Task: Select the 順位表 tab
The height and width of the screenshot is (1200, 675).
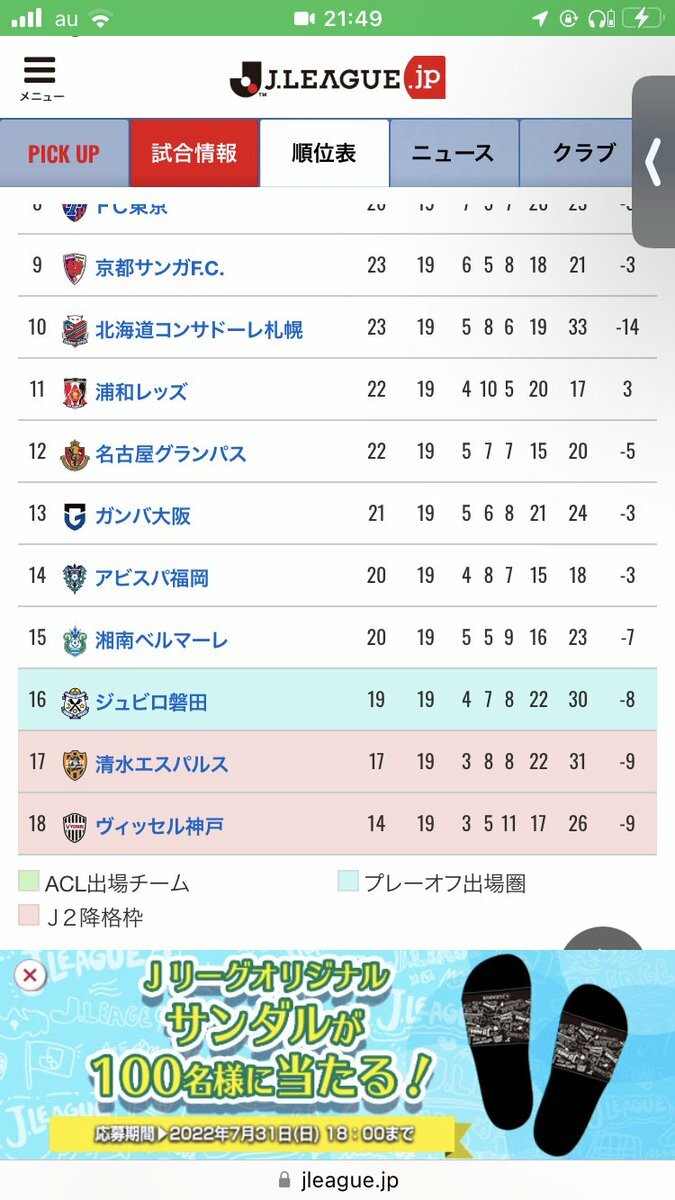Action: tap(324, 154)
